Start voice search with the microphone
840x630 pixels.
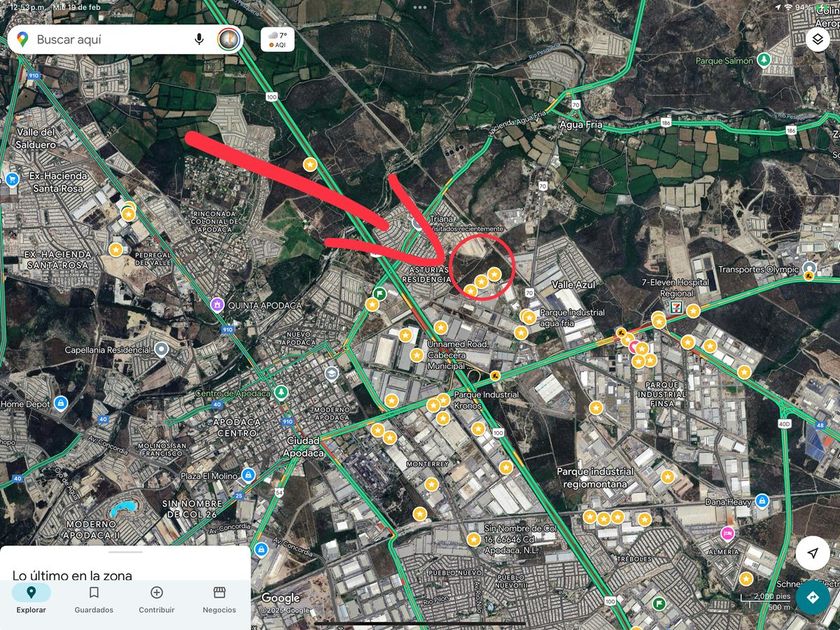[x=199, y=39]
